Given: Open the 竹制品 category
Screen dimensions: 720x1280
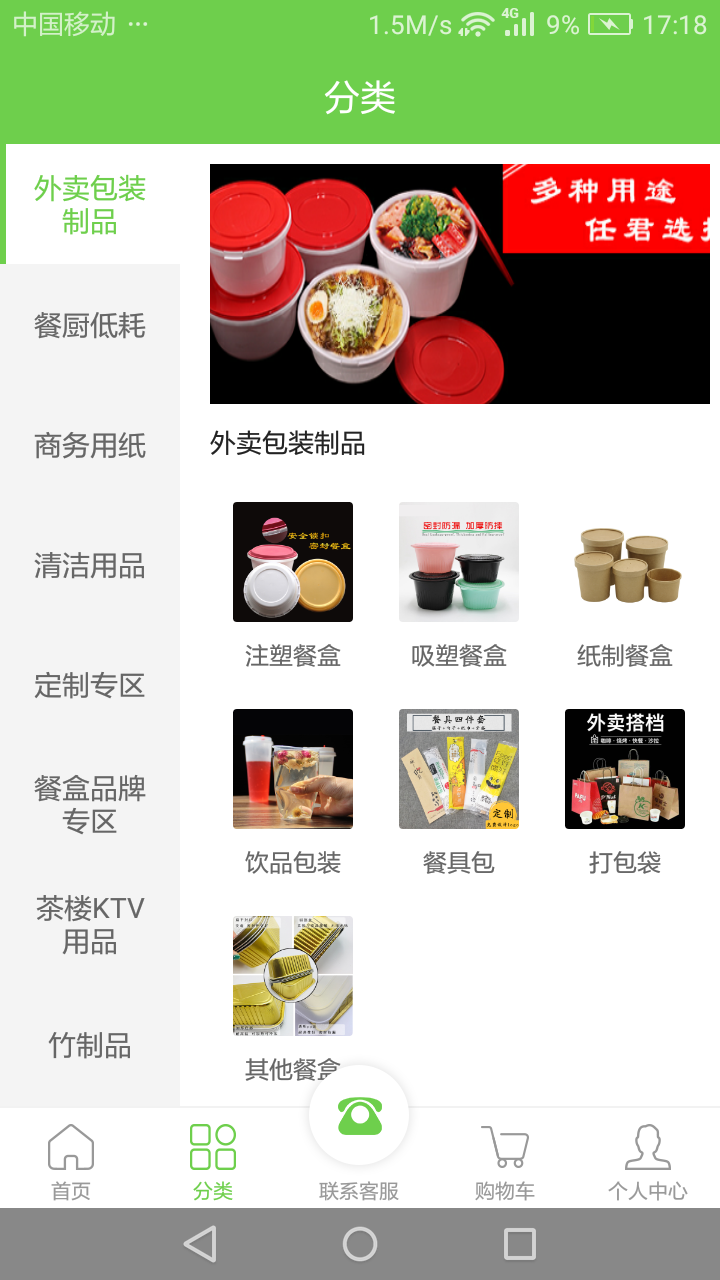Looking at the screenshot, I should 89,1047.
